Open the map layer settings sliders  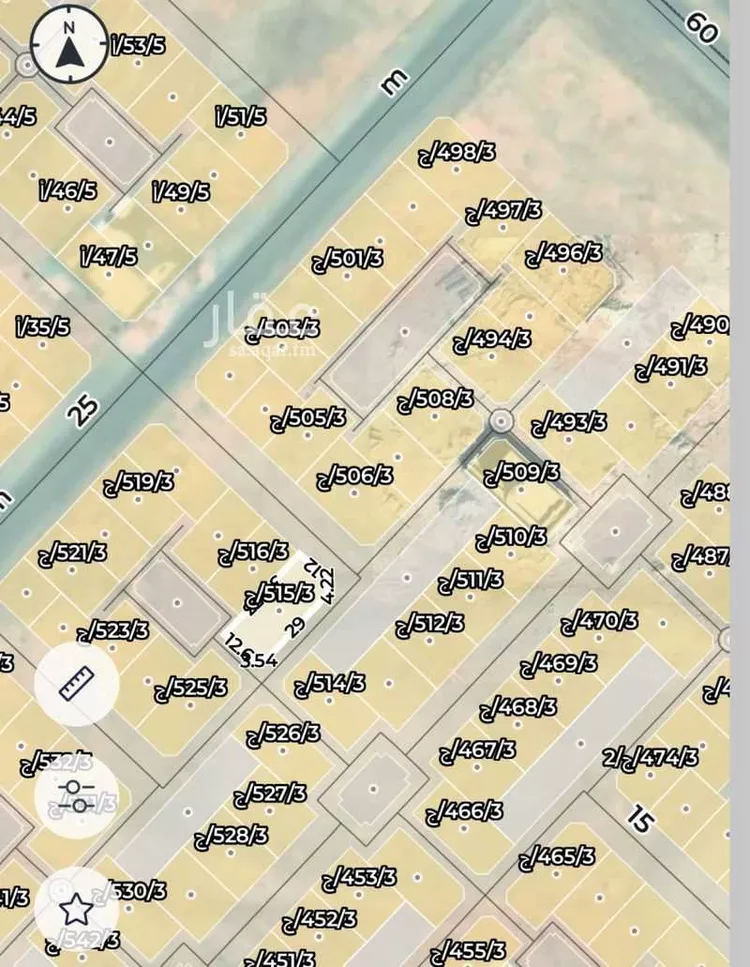pos(76,796)
